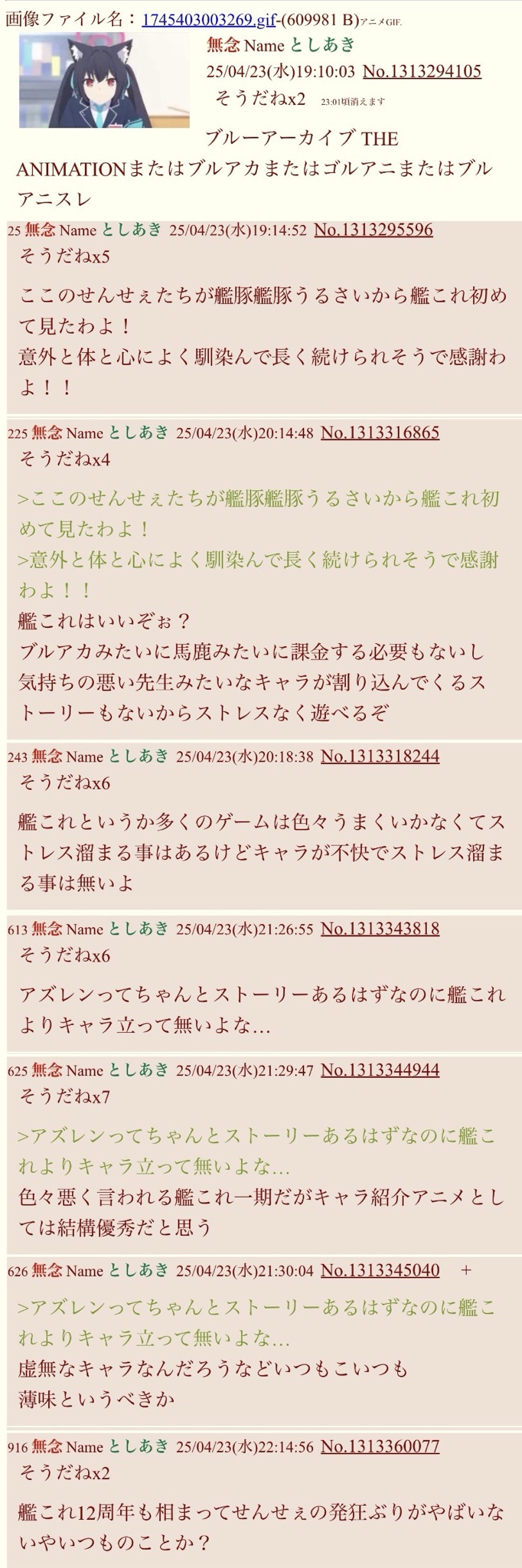The height and width of the screenshot is (1568, 522).
Task: Open the 1745403003269.gif file link
Action: tap(208, 19)
